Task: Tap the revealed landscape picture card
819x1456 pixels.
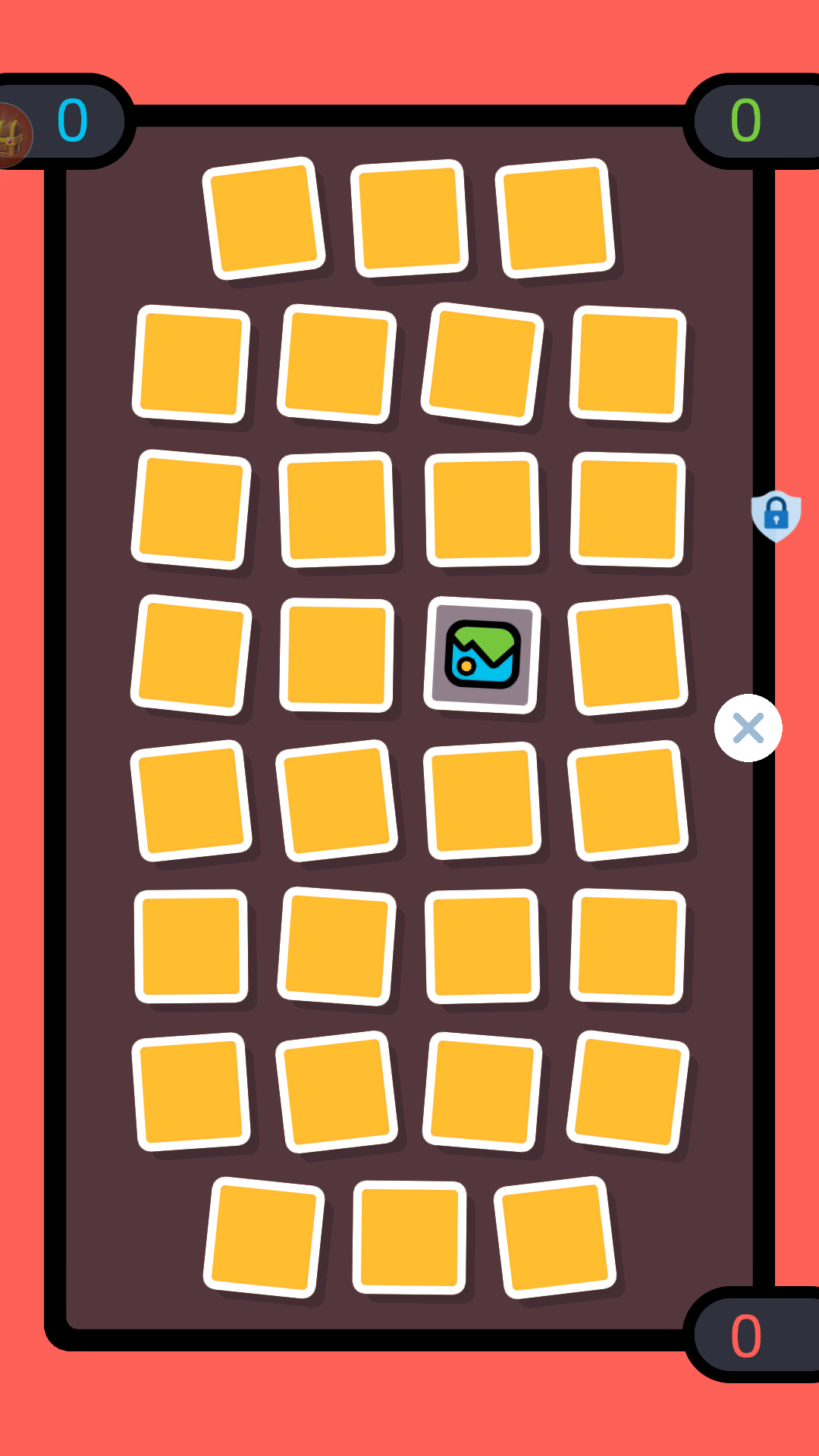Action: [482, 655]
